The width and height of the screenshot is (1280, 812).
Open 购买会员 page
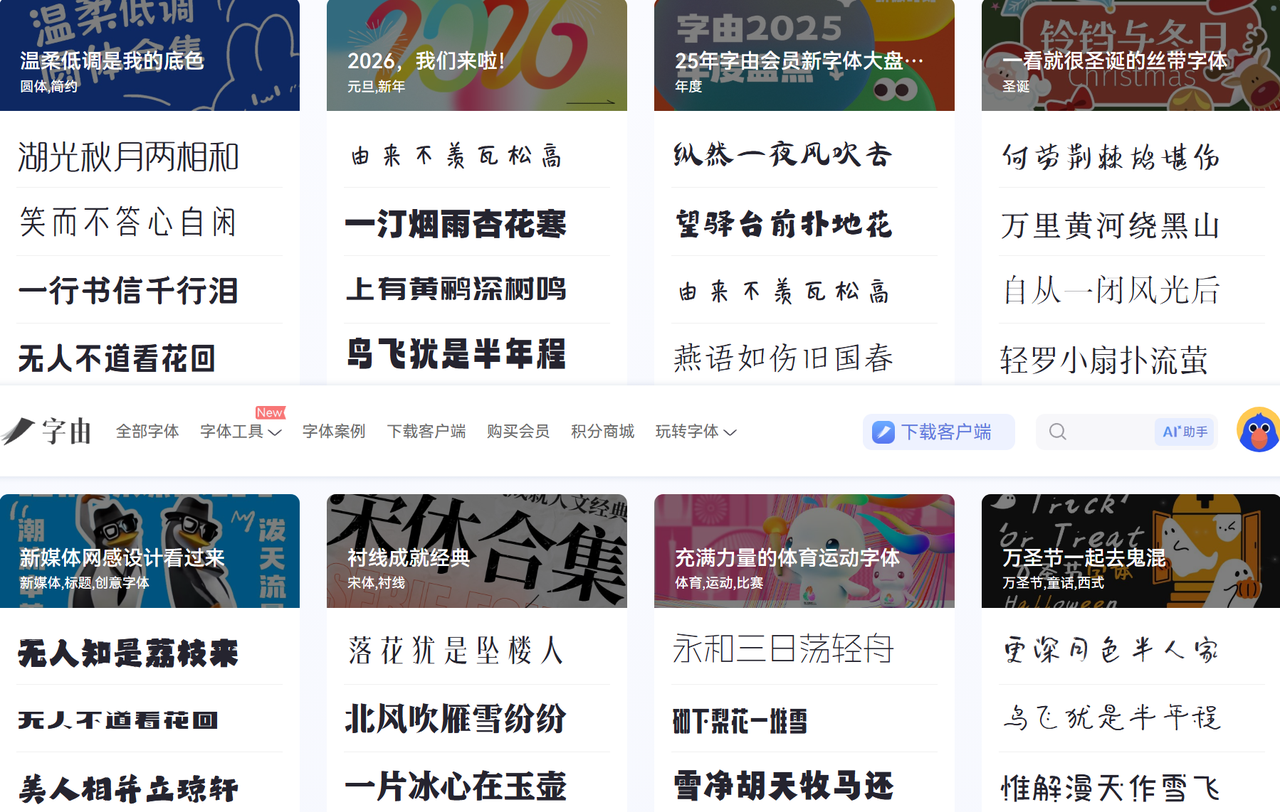pos(518,432)
